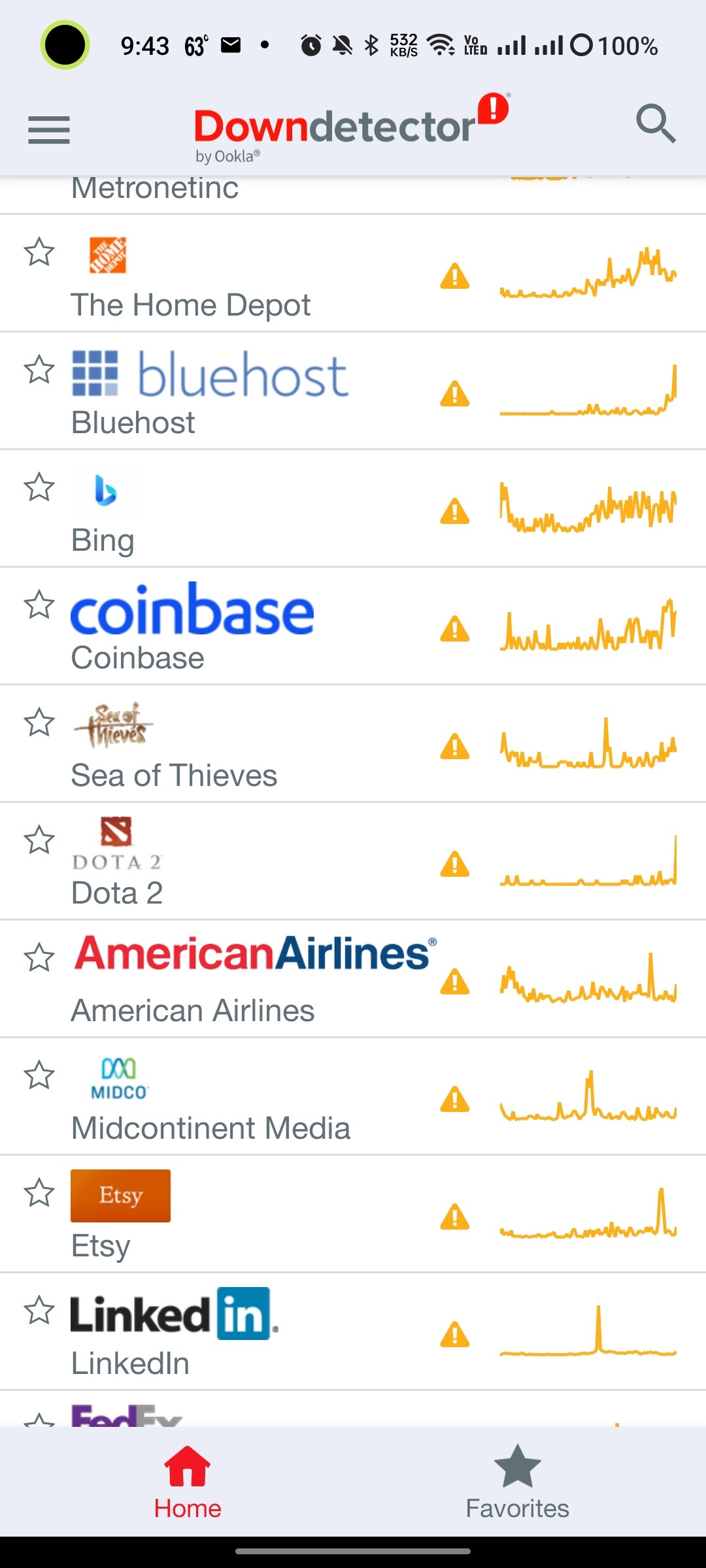View the Bing status row
Screen dimensions: 706x1568
click(x=353, y=509)
